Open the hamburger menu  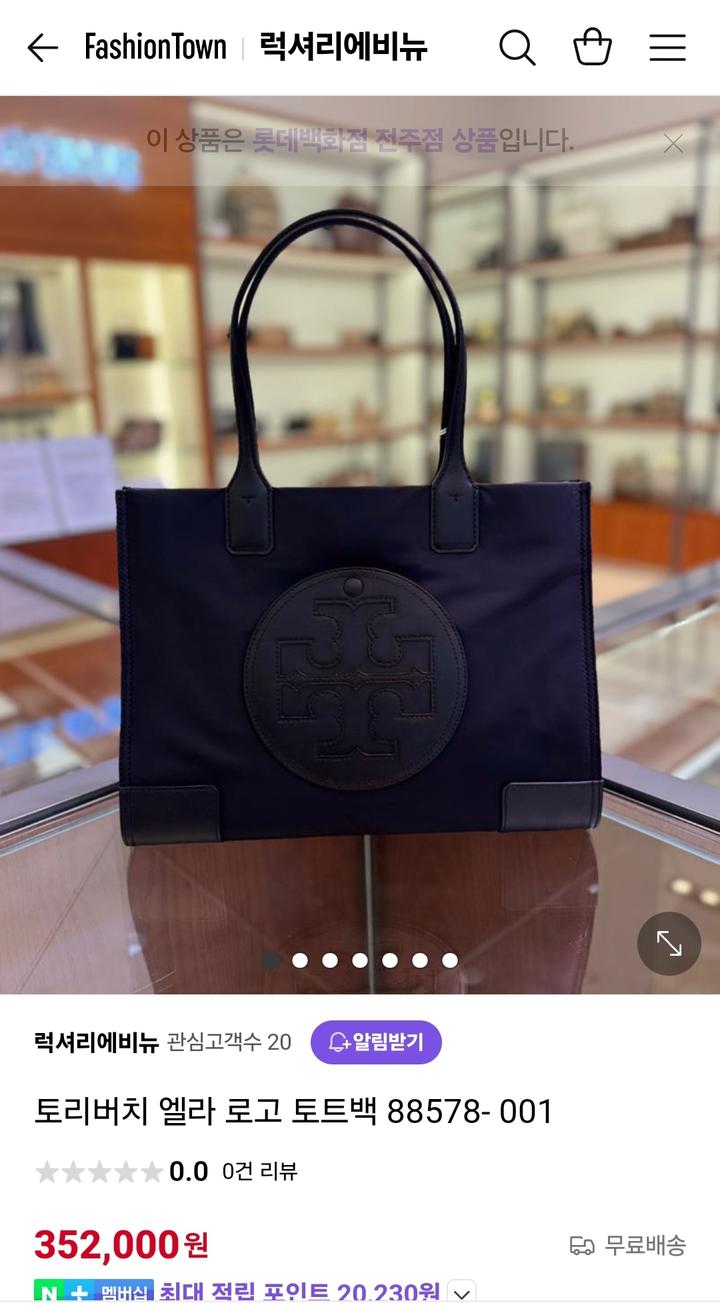[x=667, y=47]
